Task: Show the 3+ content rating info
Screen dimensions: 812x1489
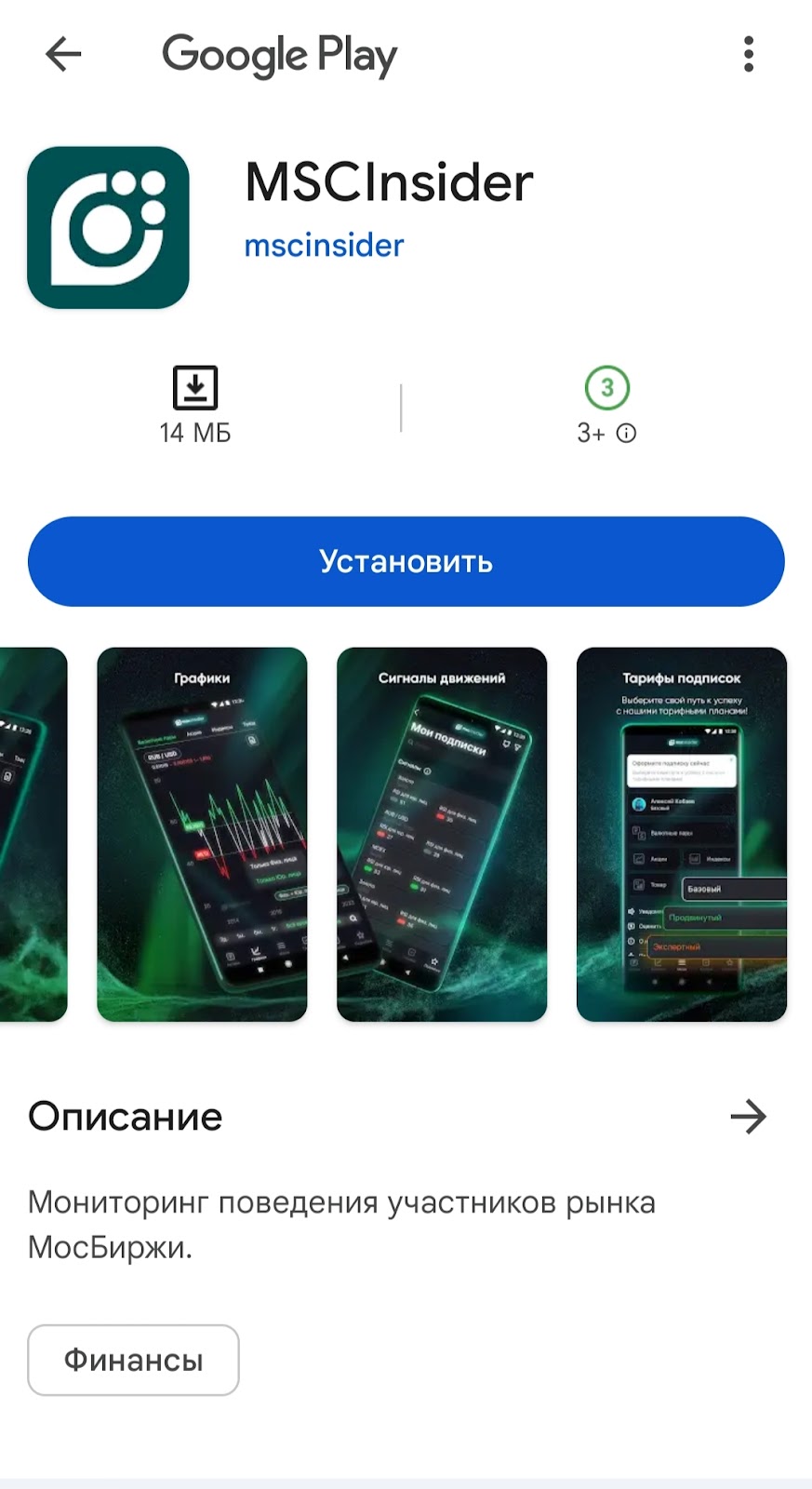Action: [626, 434]
